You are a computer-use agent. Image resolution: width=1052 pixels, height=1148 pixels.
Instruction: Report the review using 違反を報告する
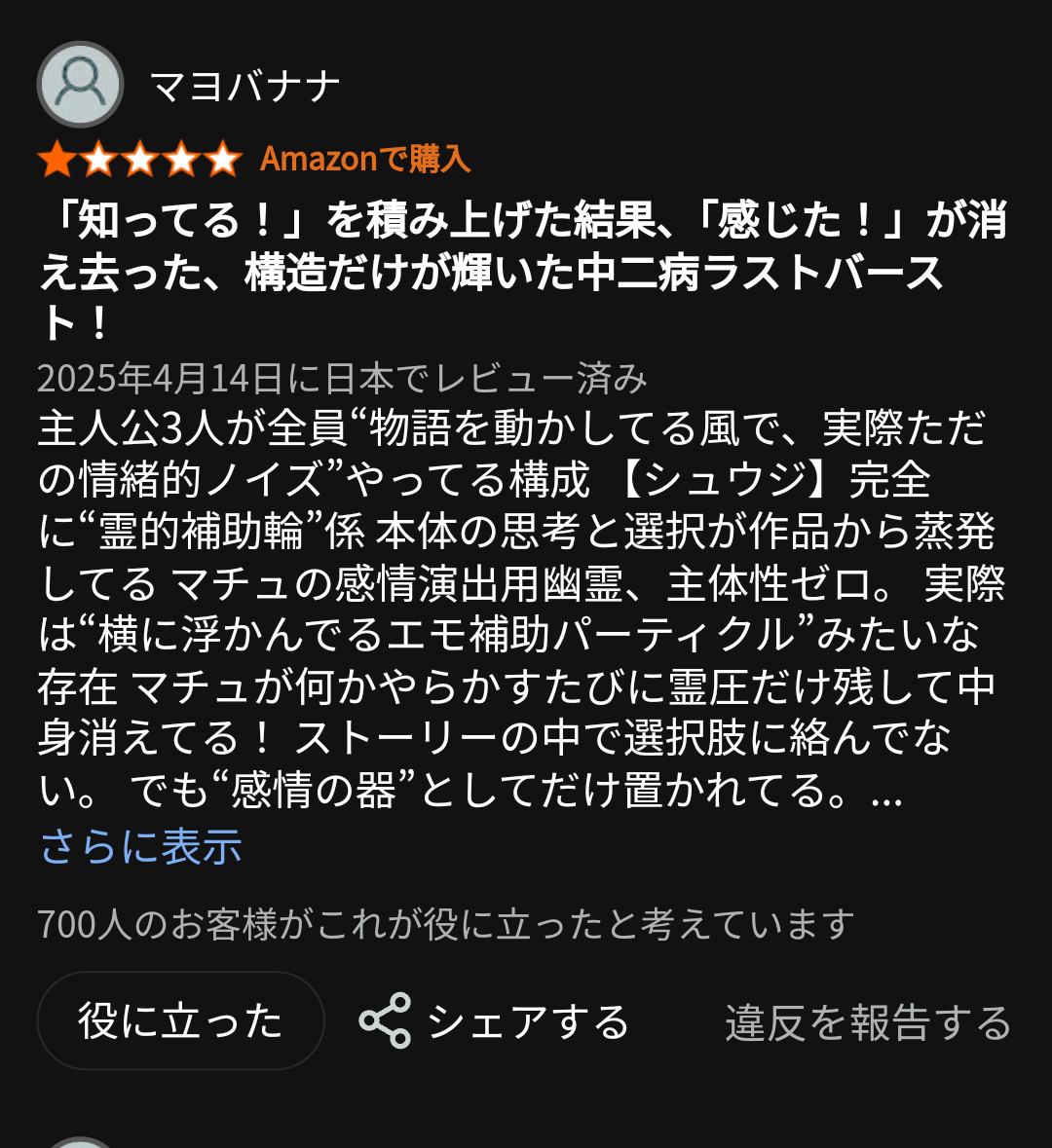tap(867, 1022)
